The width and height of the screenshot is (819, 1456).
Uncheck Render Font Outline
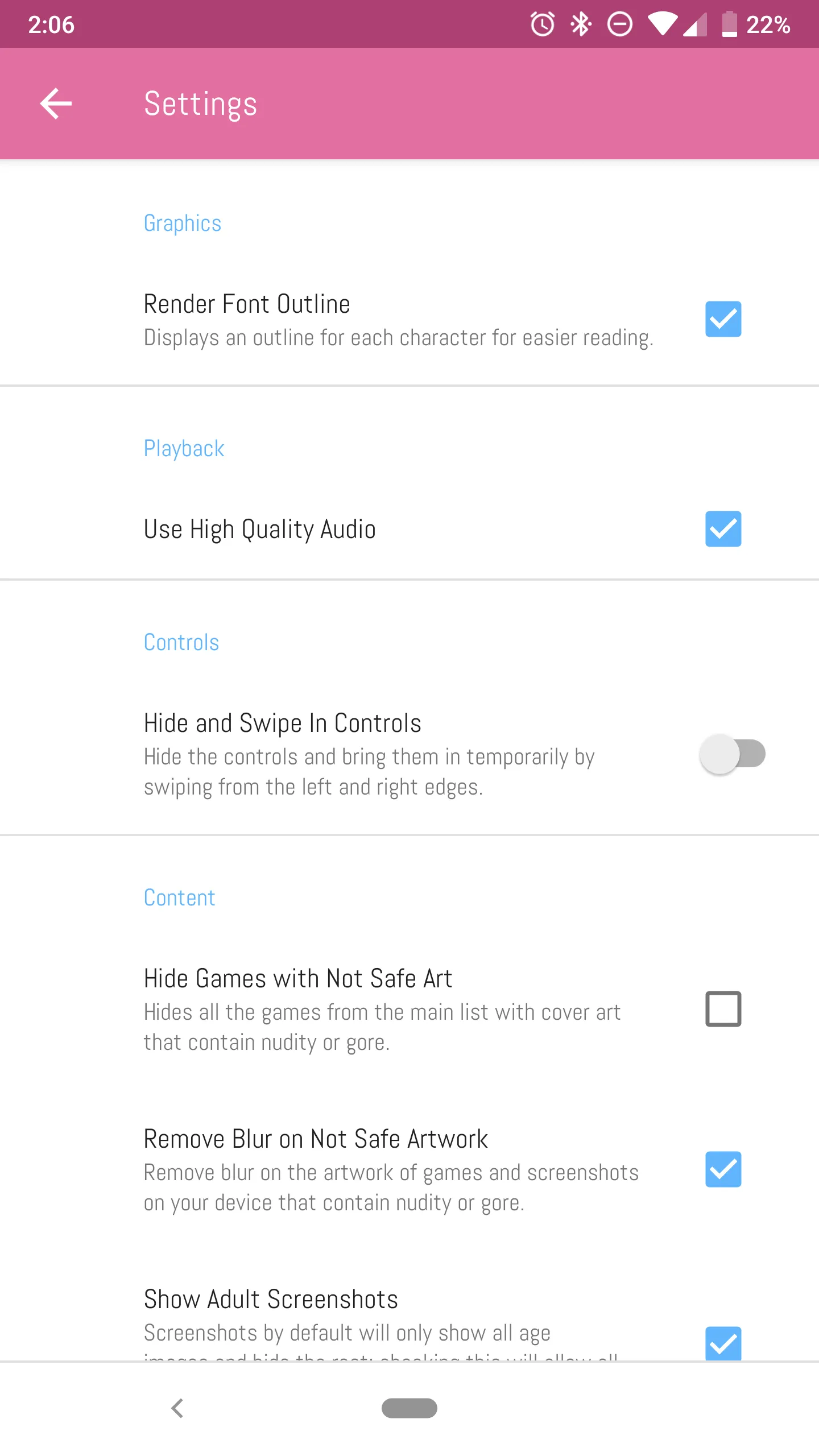coord(723,320)
